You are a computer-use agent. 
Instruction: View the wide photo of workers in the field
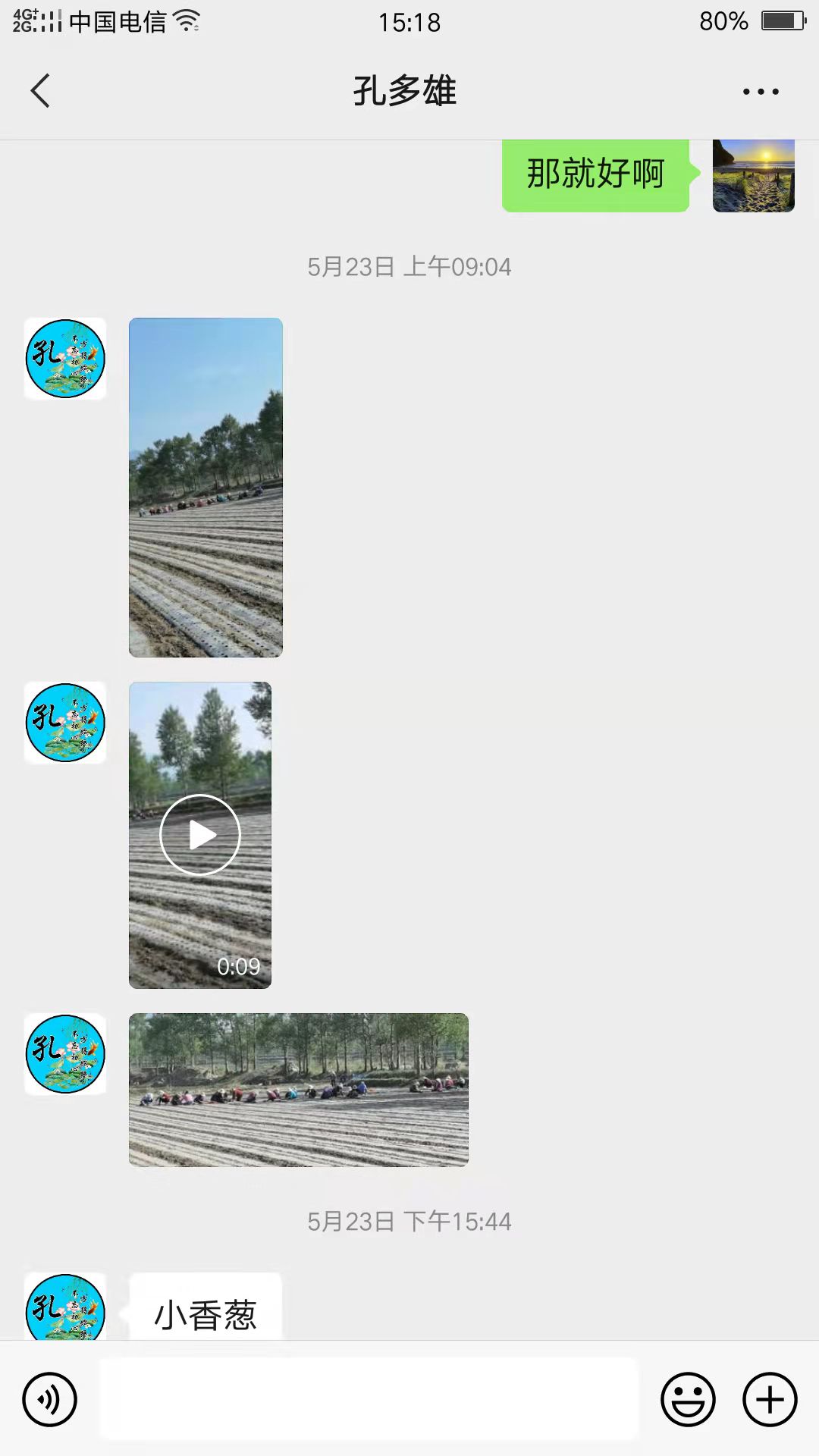tap(299, 1090)
